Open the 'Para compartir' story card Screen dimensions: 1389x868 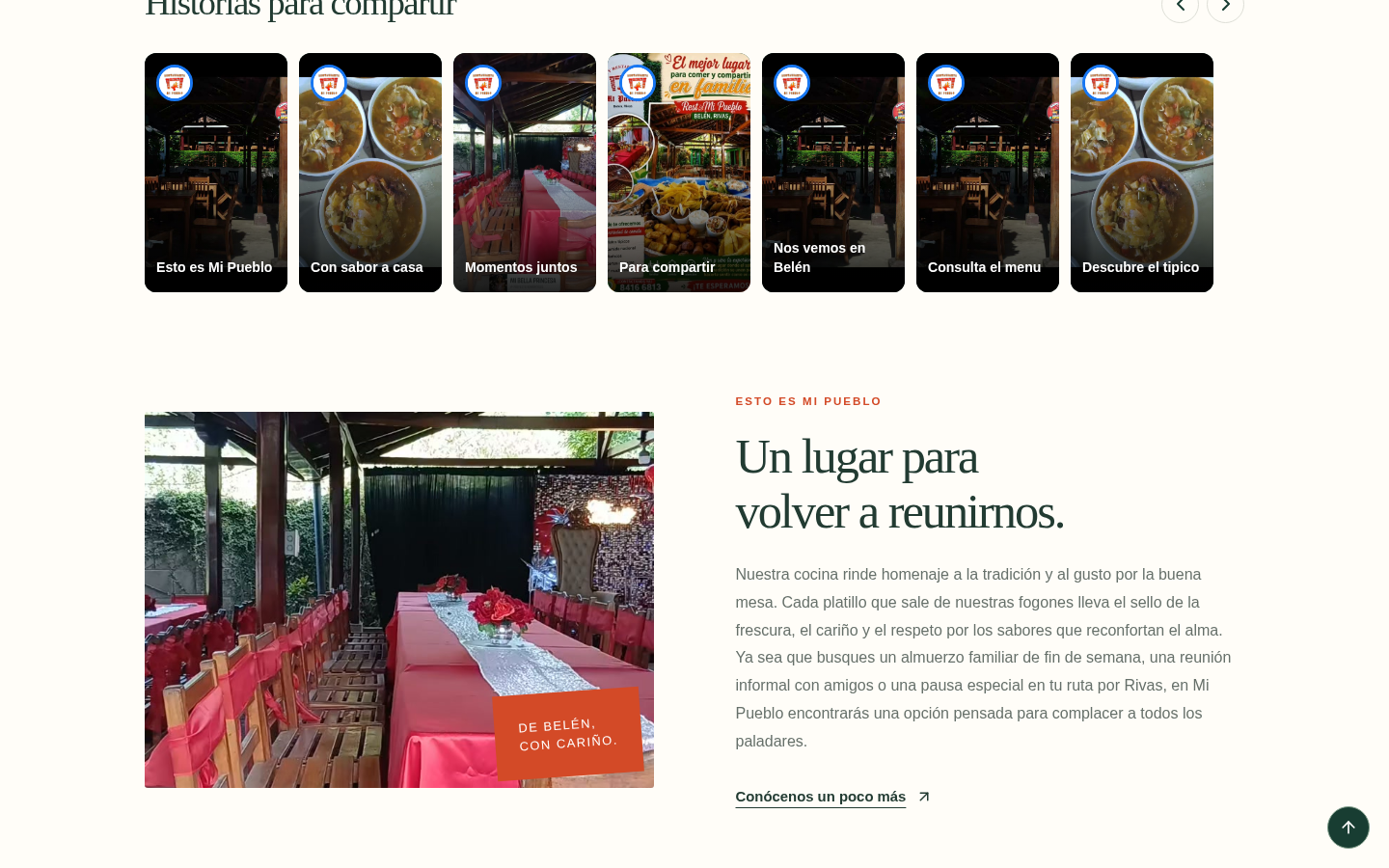(679, 173)
